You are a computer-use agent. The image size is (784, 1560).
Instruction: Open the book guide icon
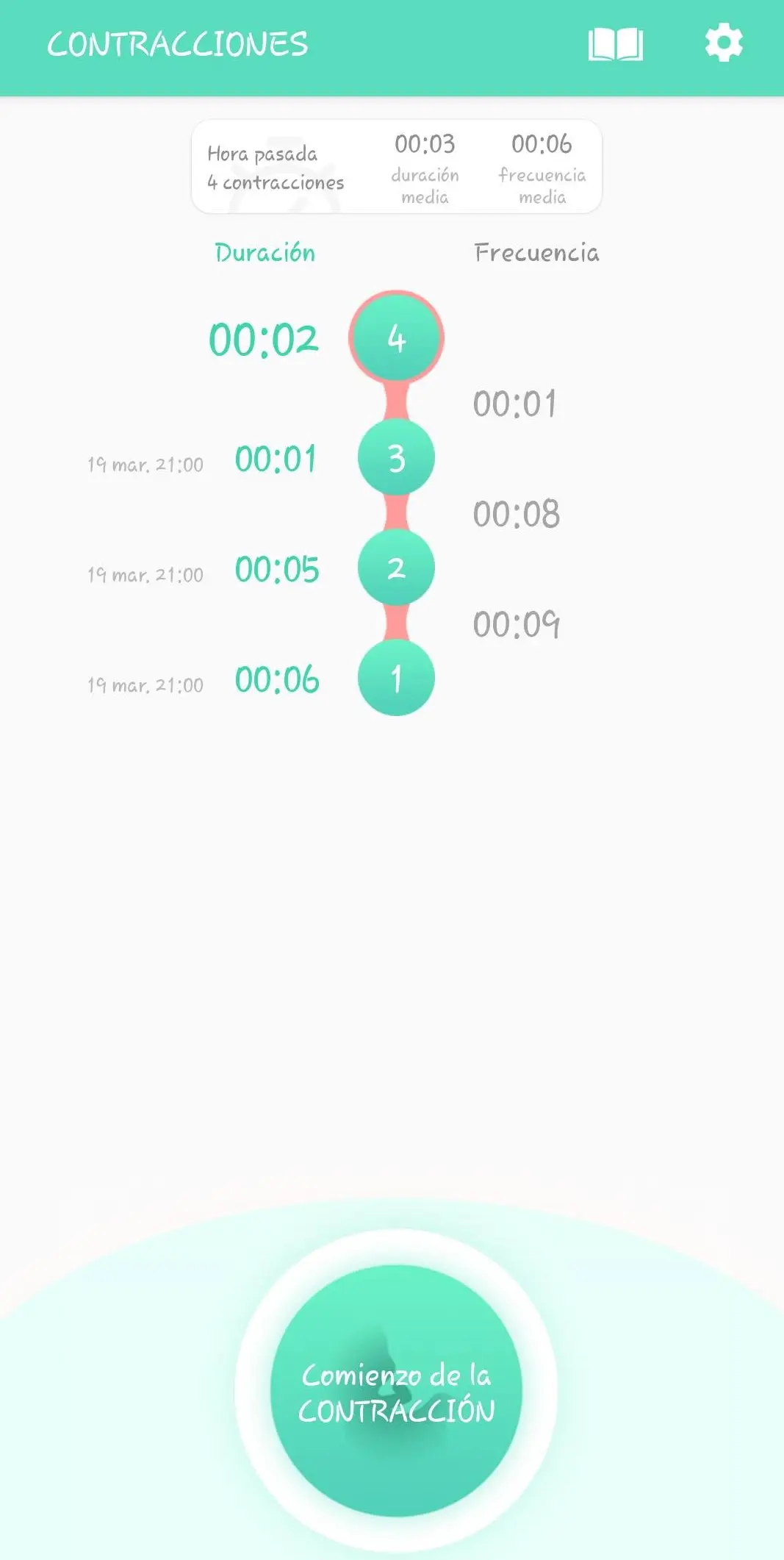point(616,45)
